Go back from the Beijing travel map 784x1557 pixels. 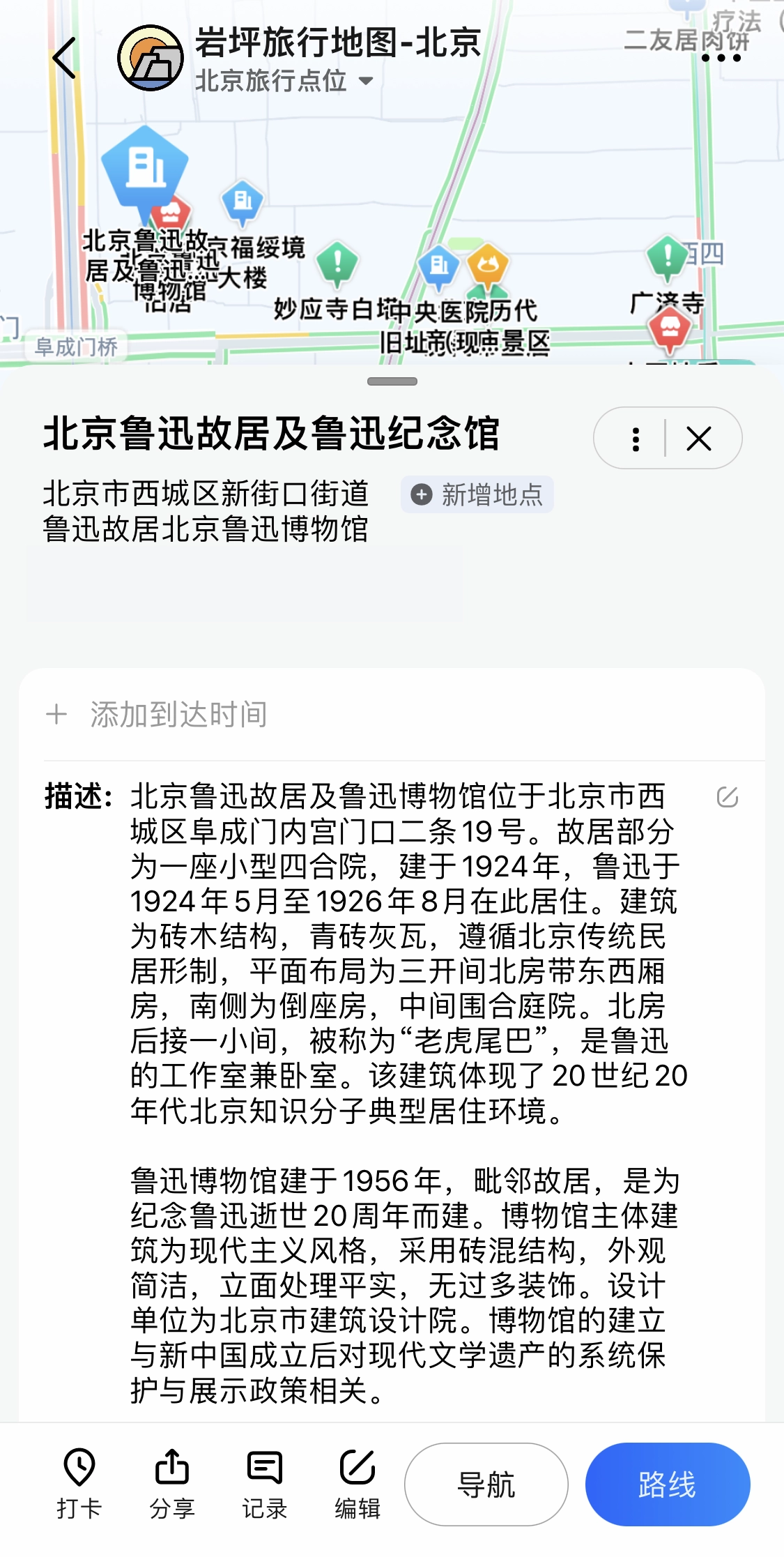(x=64, y=58)
